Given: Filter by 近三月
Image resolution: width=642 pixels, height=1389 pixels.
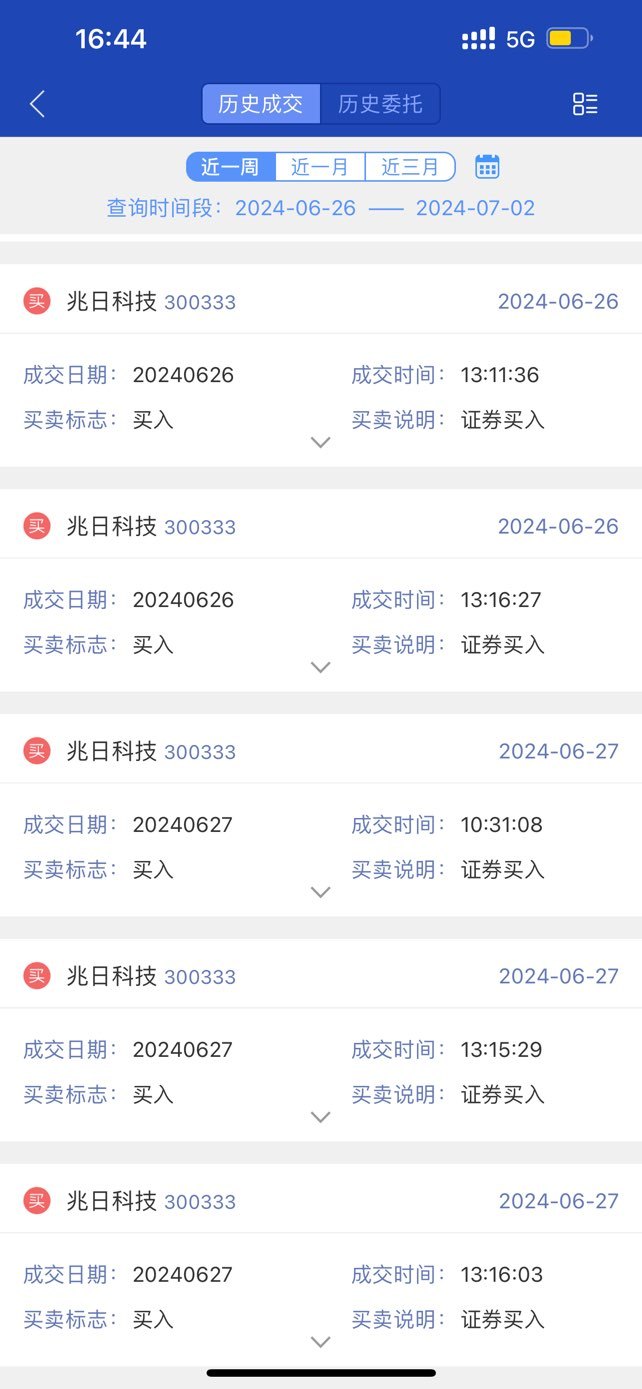Looking at the screenshot, I should 410,167.
